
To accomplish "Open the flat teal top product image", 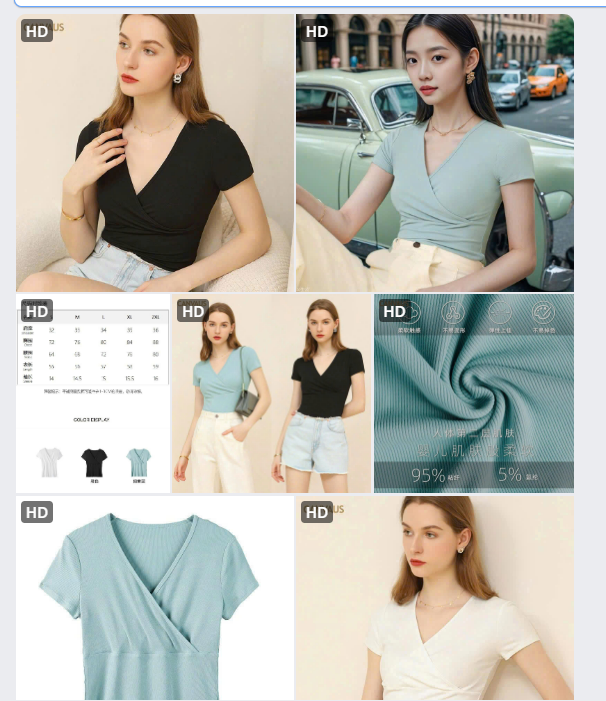I will point(154,597).
